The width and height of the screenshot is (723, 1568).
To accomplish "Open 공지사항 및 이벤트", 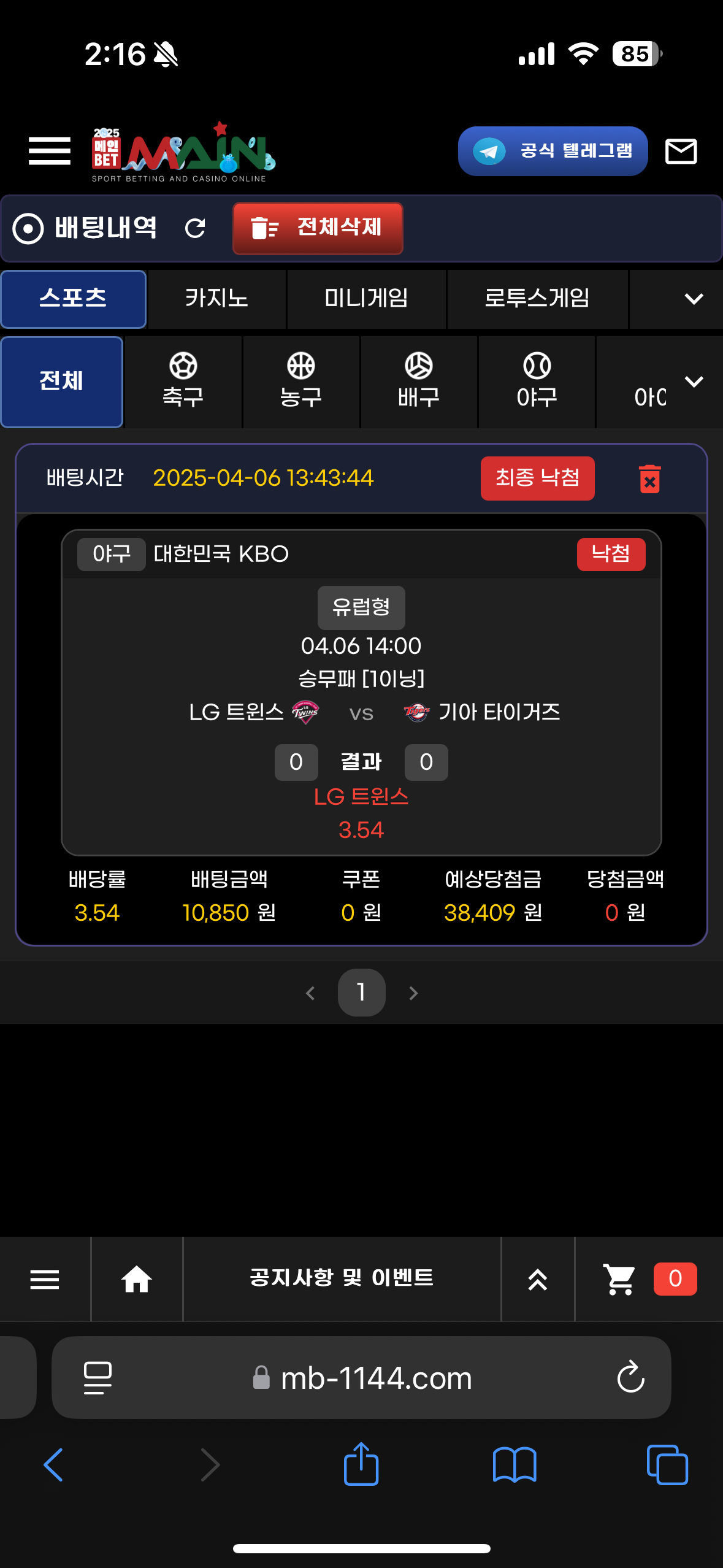I will pyautogui.click(x=342, y=1279).
